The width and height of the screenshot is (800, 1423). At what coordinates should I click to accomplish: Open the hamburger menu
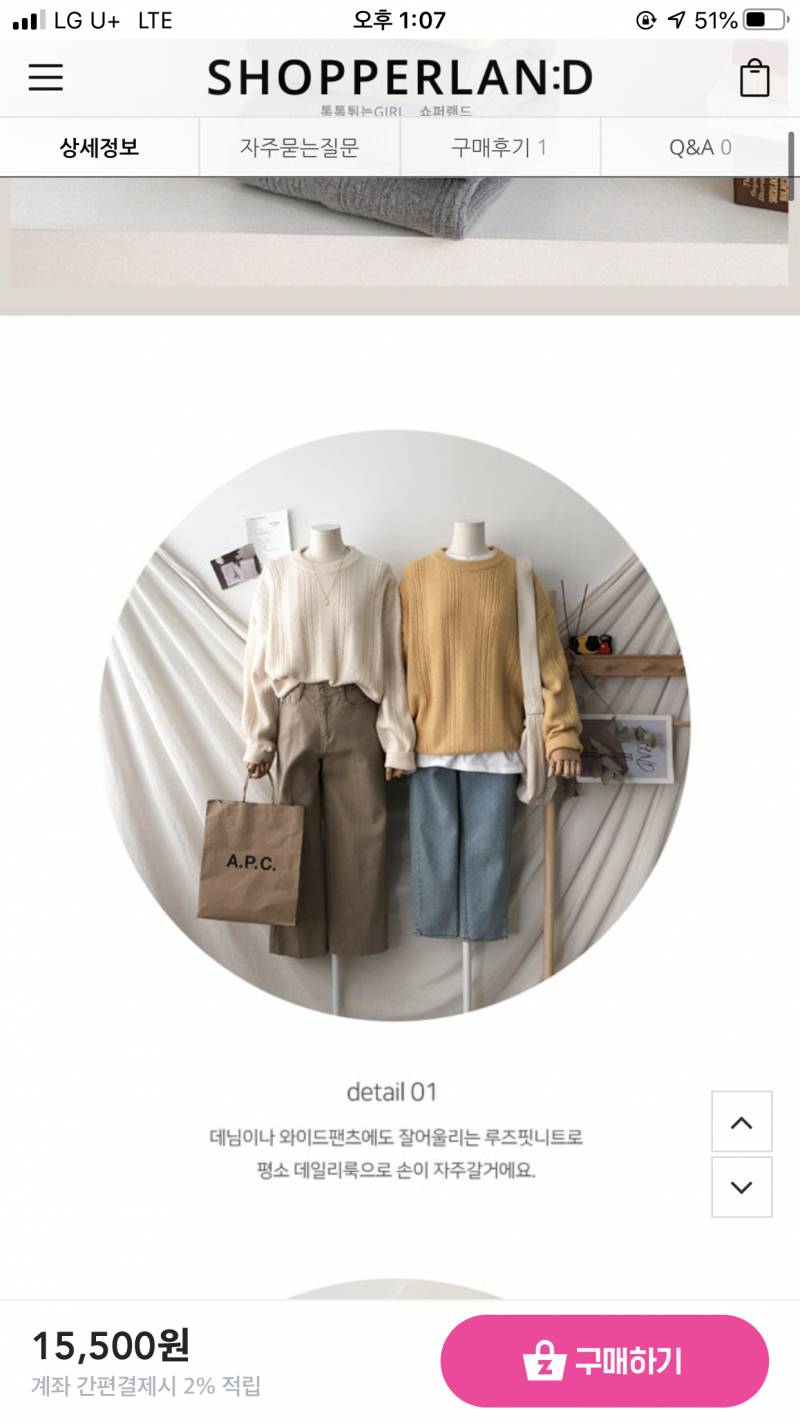(x=45, y=77)
